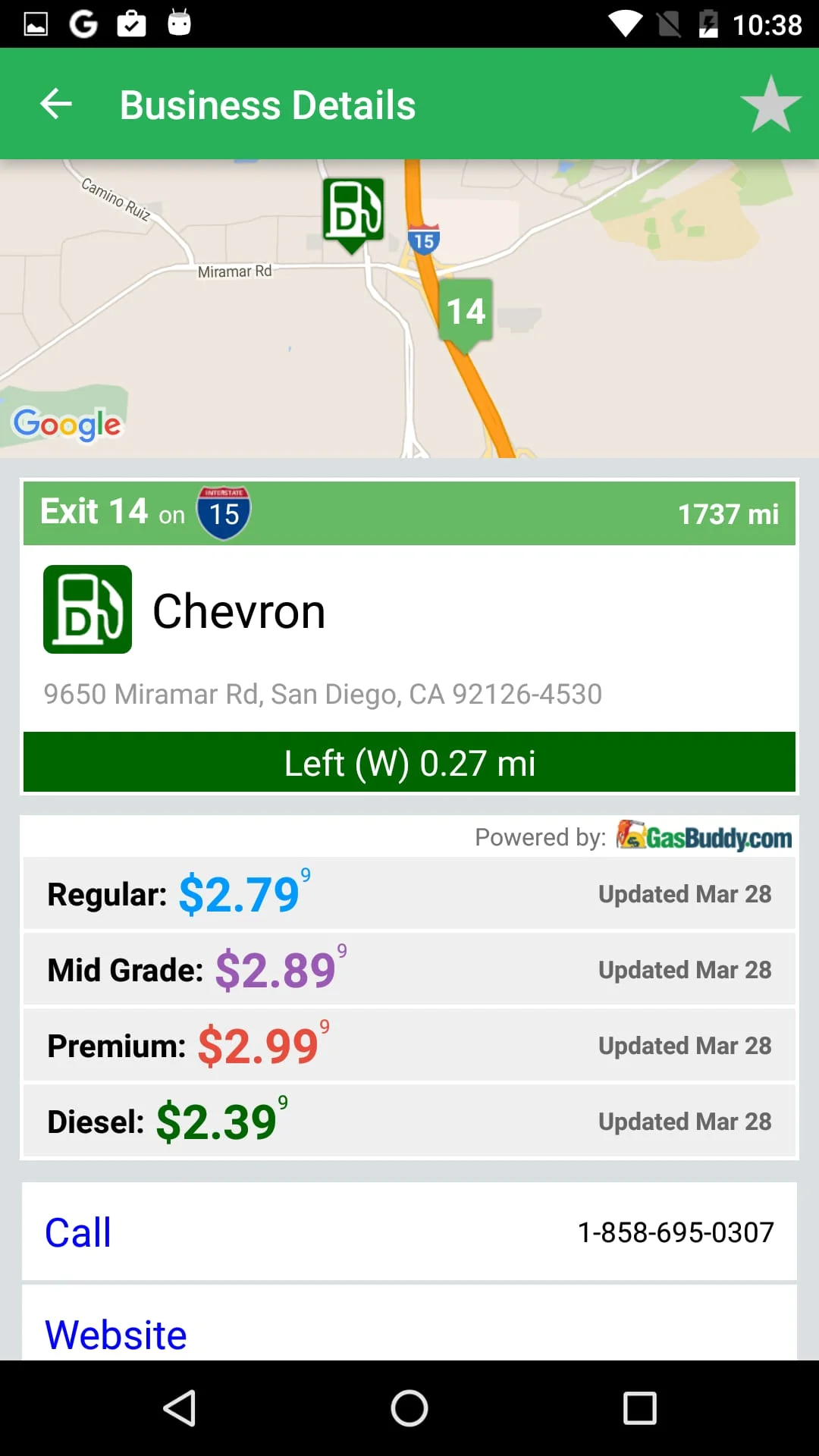Open the station's Website link
Viewport: 819px width, 1456px height.
tap(115, 1333)
